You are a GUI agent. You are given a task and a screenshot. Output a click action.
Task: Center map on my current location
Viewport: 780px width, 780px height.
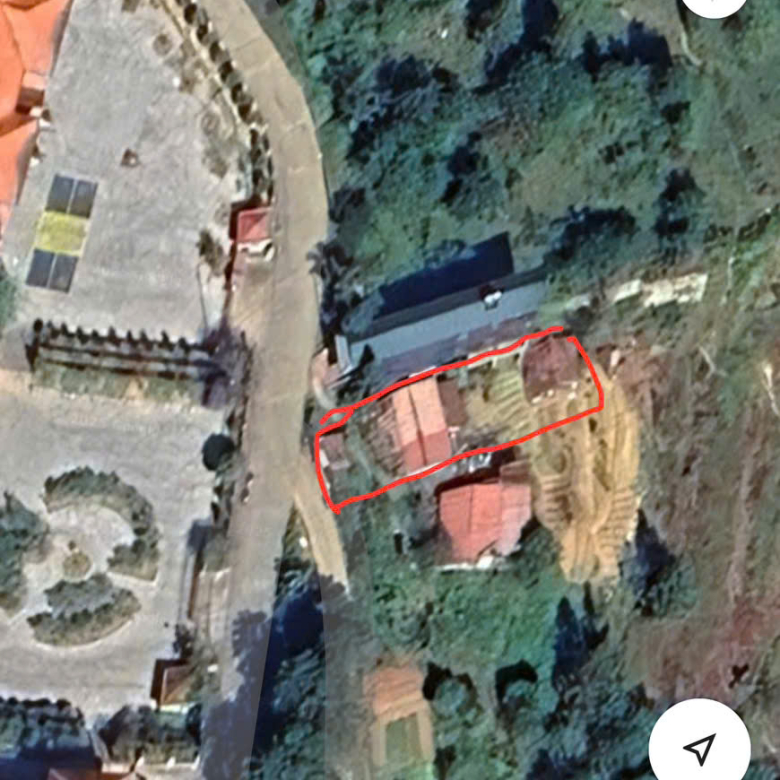pos(700,746)
